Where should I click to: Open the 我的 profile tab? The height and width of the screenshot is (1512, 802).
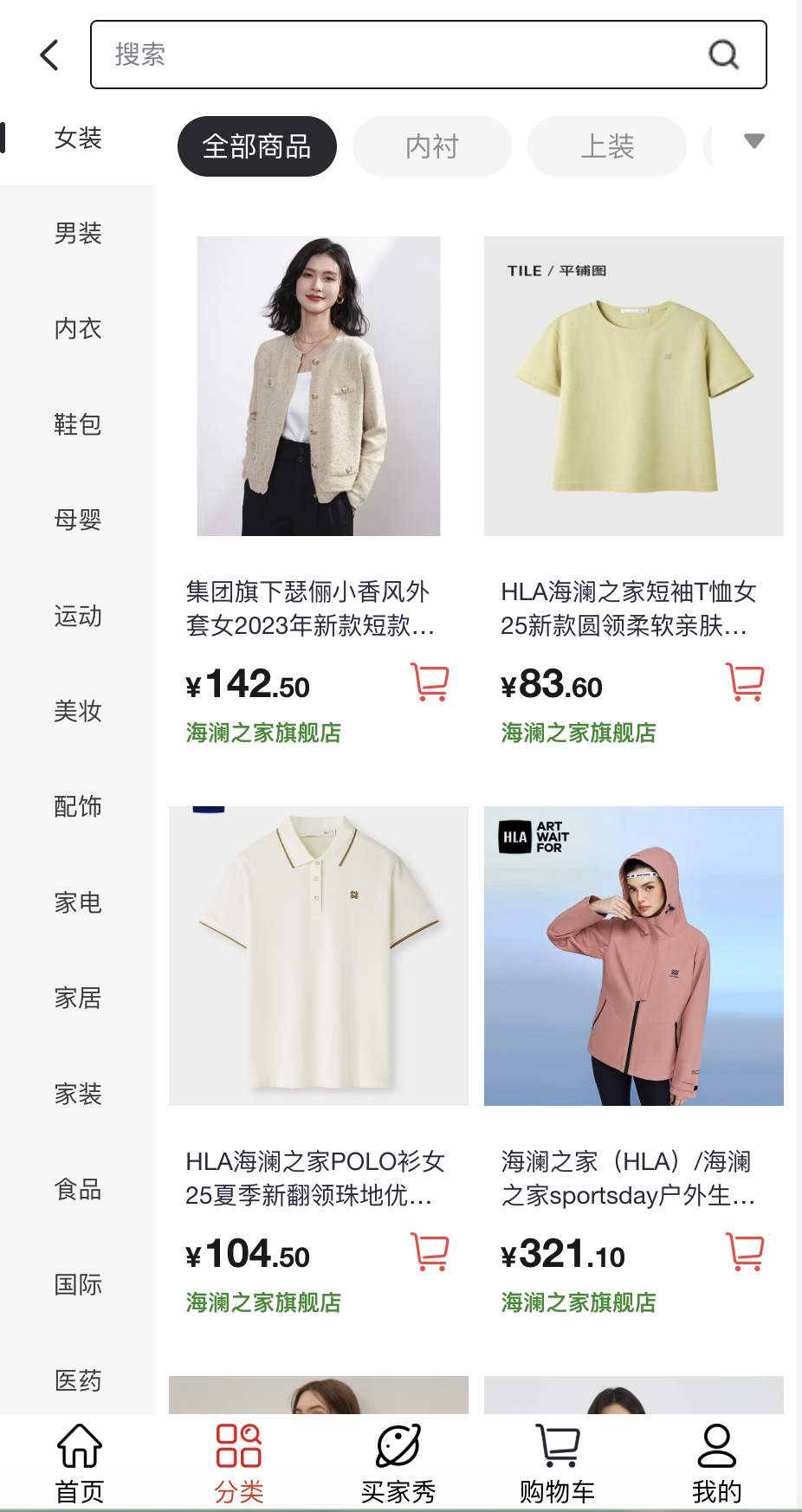716,1462
